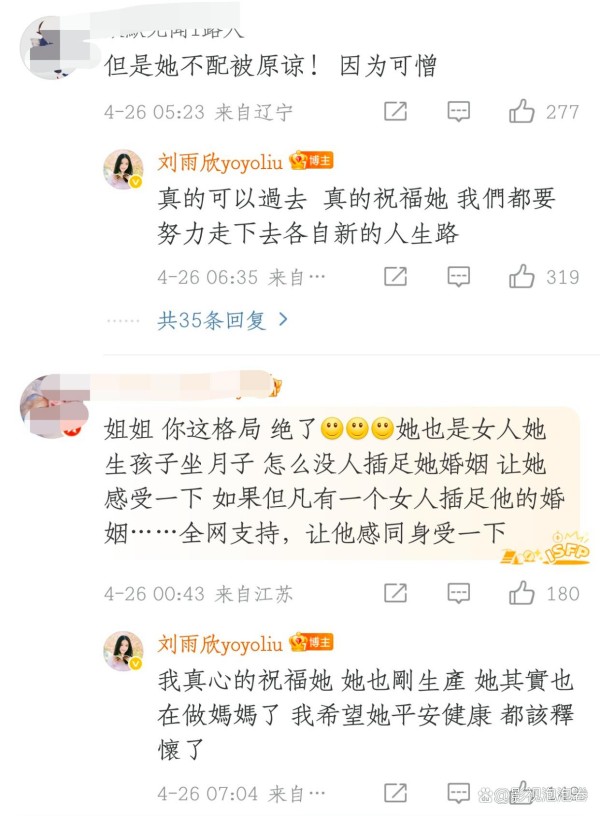Tap 刘雨欣's avatar beside the 07:04 reply
600x816 pixels.
coord(123,651)
